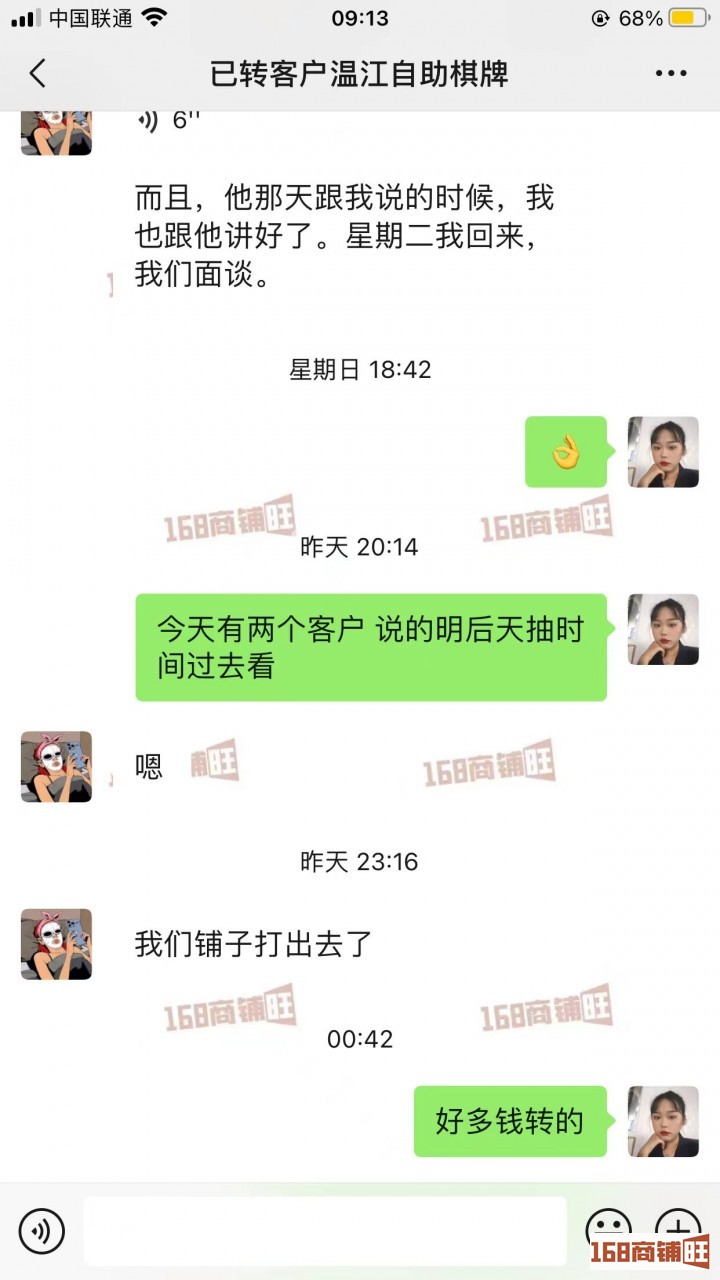
Task: Go back from this chat
Action: pyautogui.click(x=38, y=73)
